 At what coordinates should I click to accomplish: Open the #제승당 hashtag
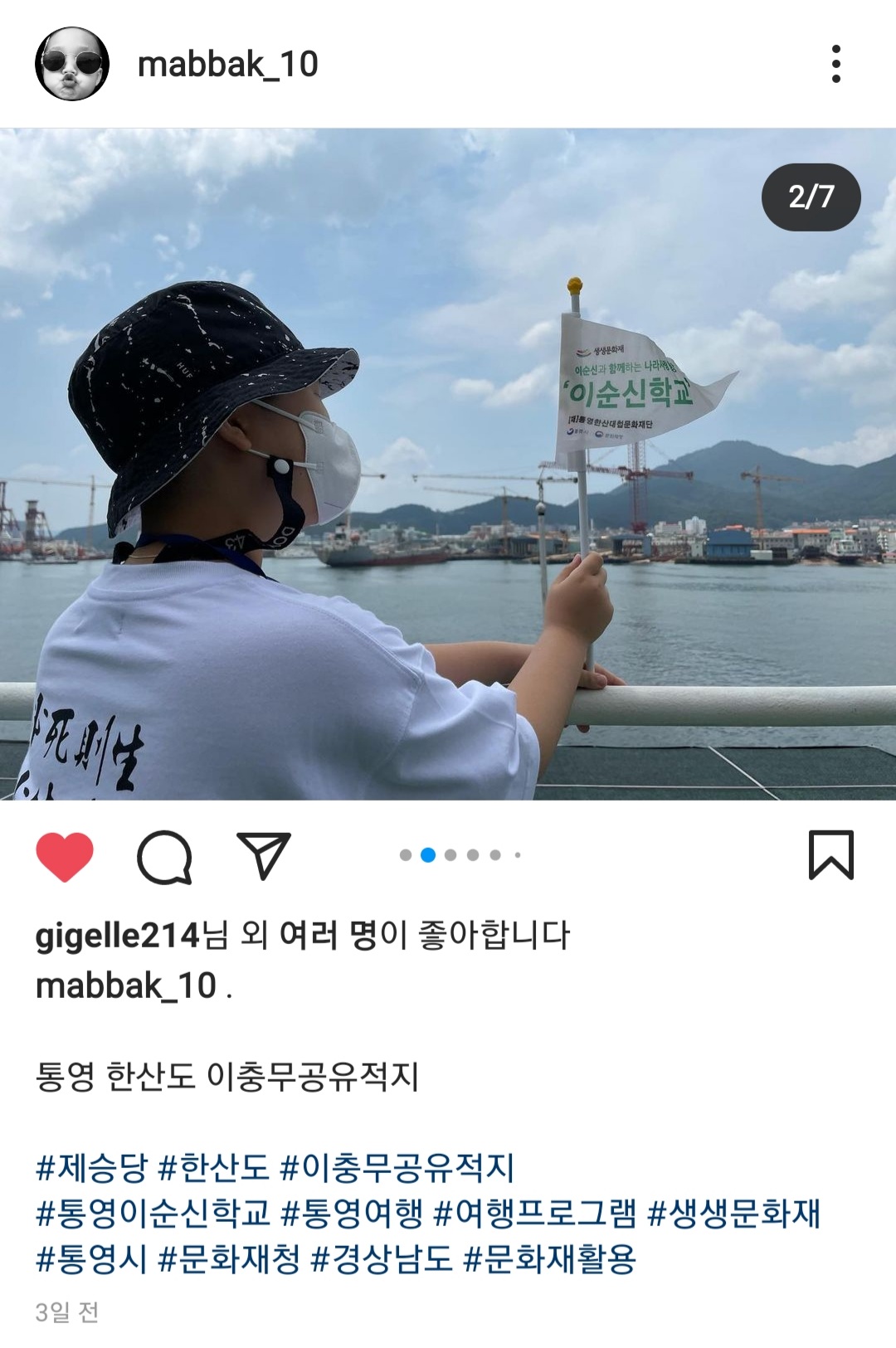click(91, 1168)
